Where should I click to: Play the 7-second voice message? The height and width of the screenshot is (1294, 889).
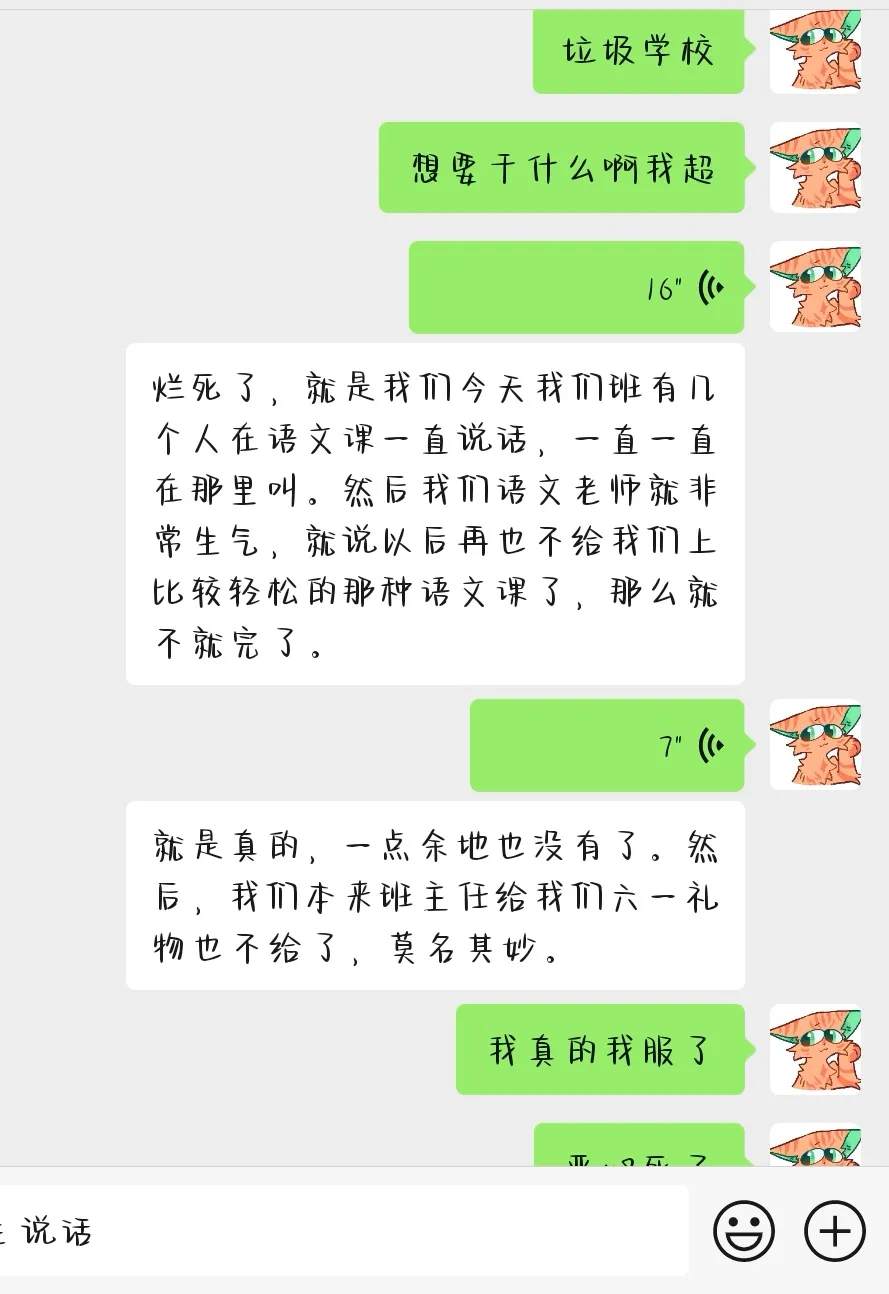coord(607,746)
